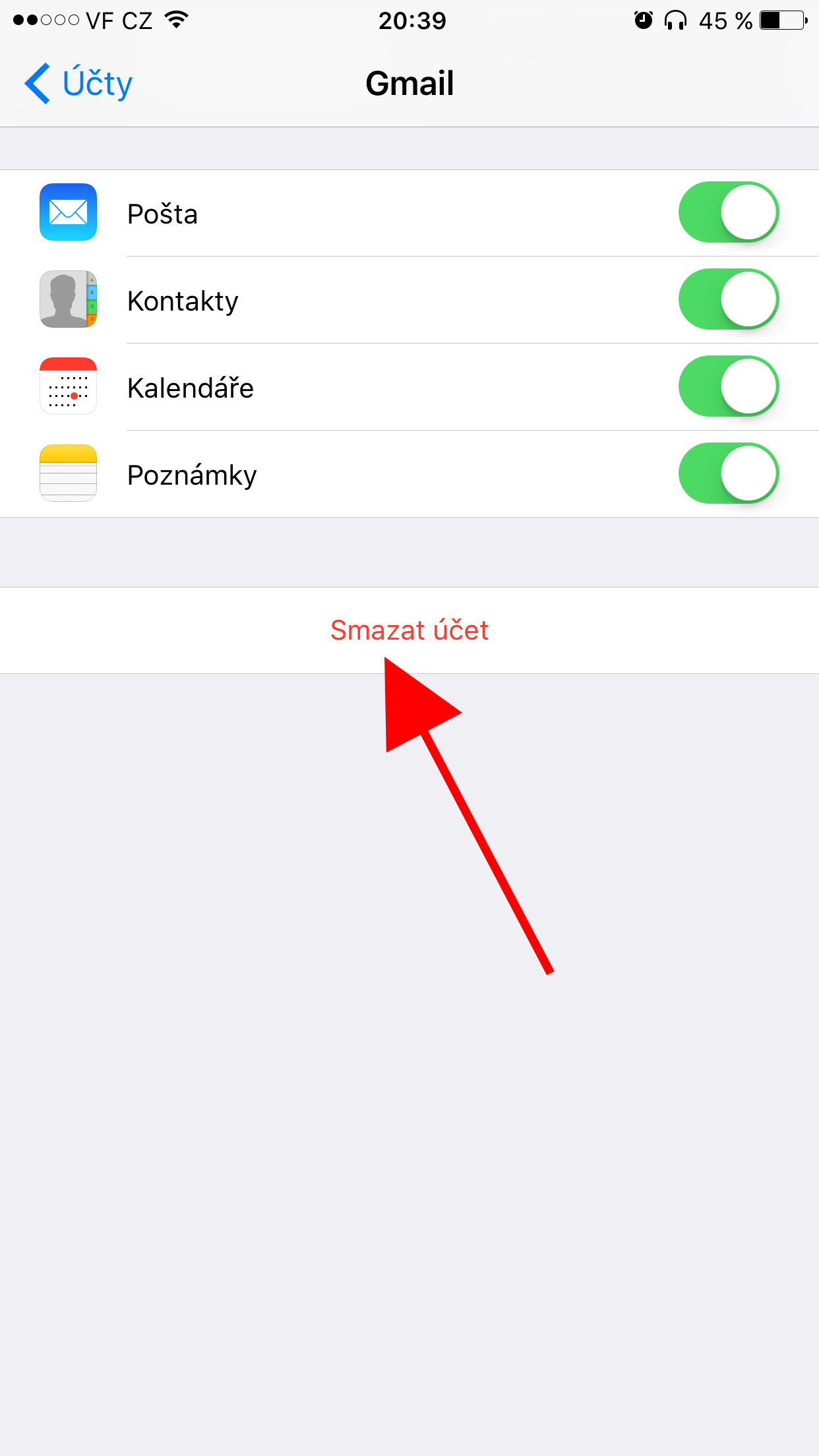Go back to Účty
This screenshot has width=819, height=1456.
pyautogui.click(x=79, y=84)
